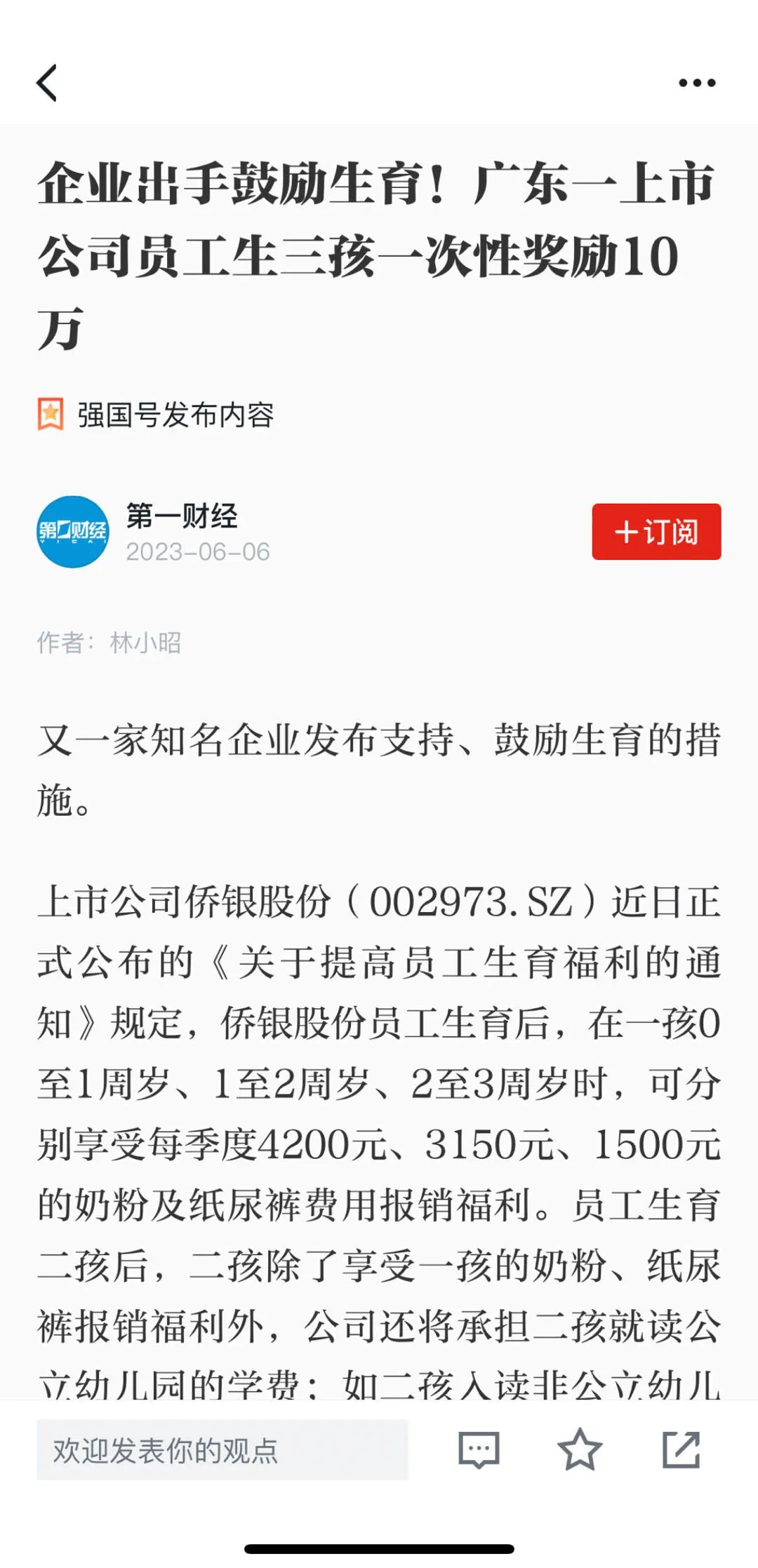Go back using the top-left arrow
The image size is (758, 1568).
(x=47, y=83)
